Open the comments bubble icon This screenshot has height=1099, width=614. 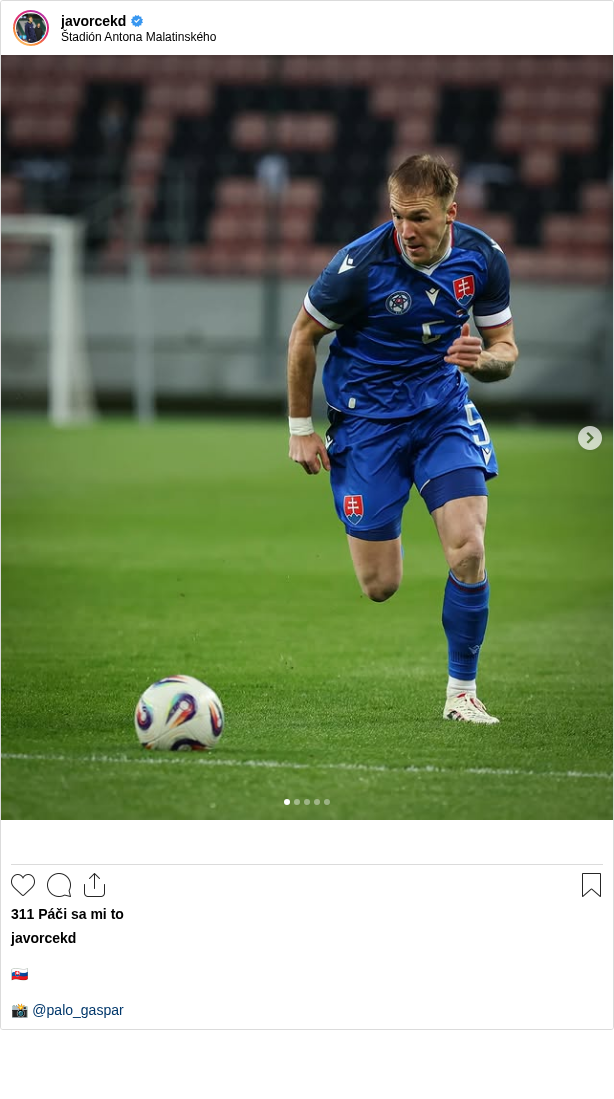[x=59, y=885]
